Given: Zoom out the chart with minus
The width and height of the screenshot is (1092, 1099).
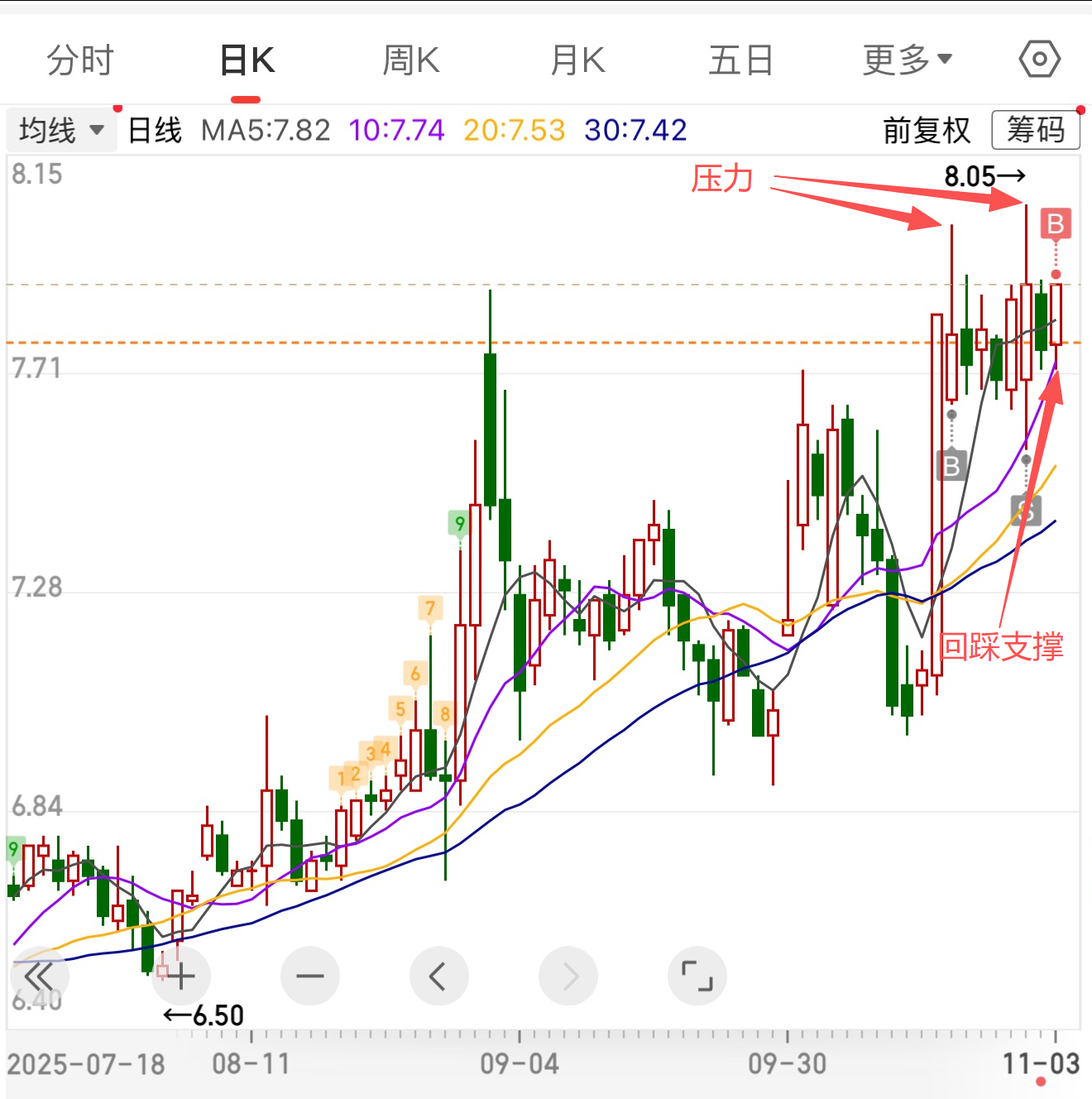Looking at the screenshot, I should (310, 977).
